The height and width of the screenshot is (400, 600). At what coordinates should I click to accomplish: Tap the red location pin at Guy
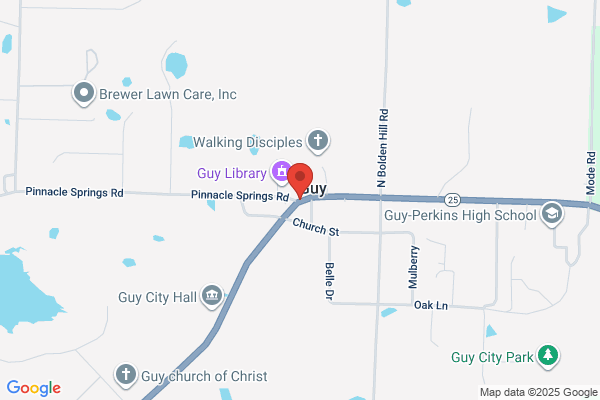[300, 180]
